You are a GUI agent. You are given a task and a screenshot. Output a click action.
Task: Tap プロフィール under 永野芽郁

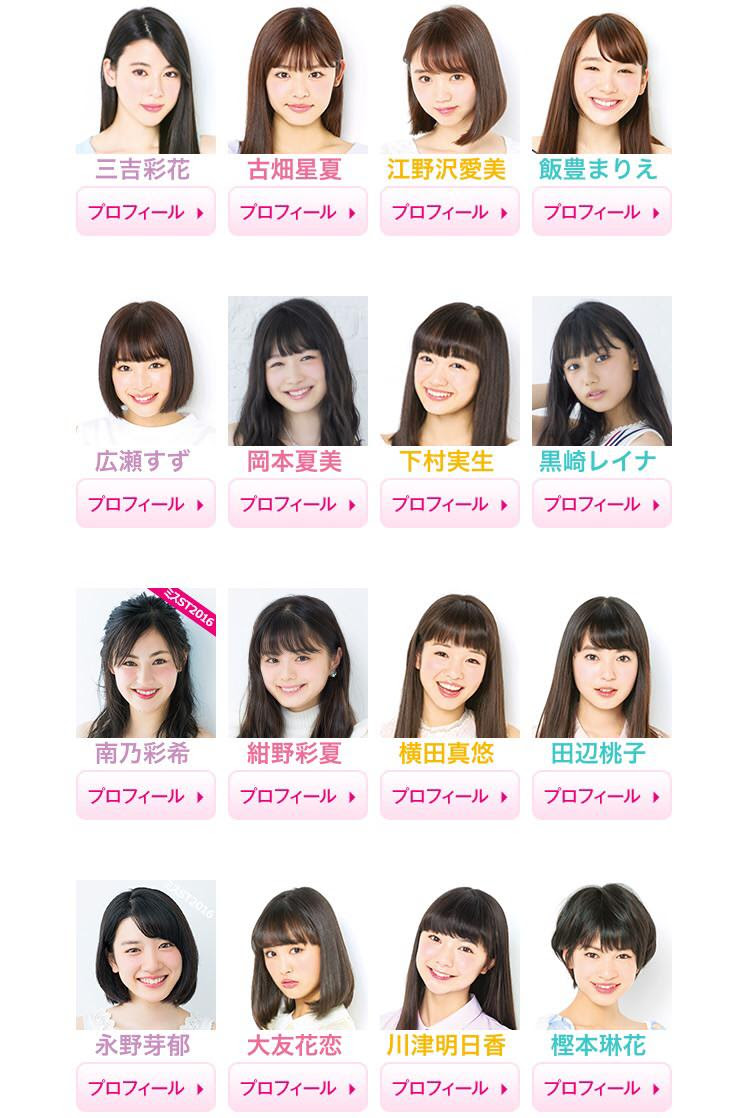click(x=146, y=1088)
